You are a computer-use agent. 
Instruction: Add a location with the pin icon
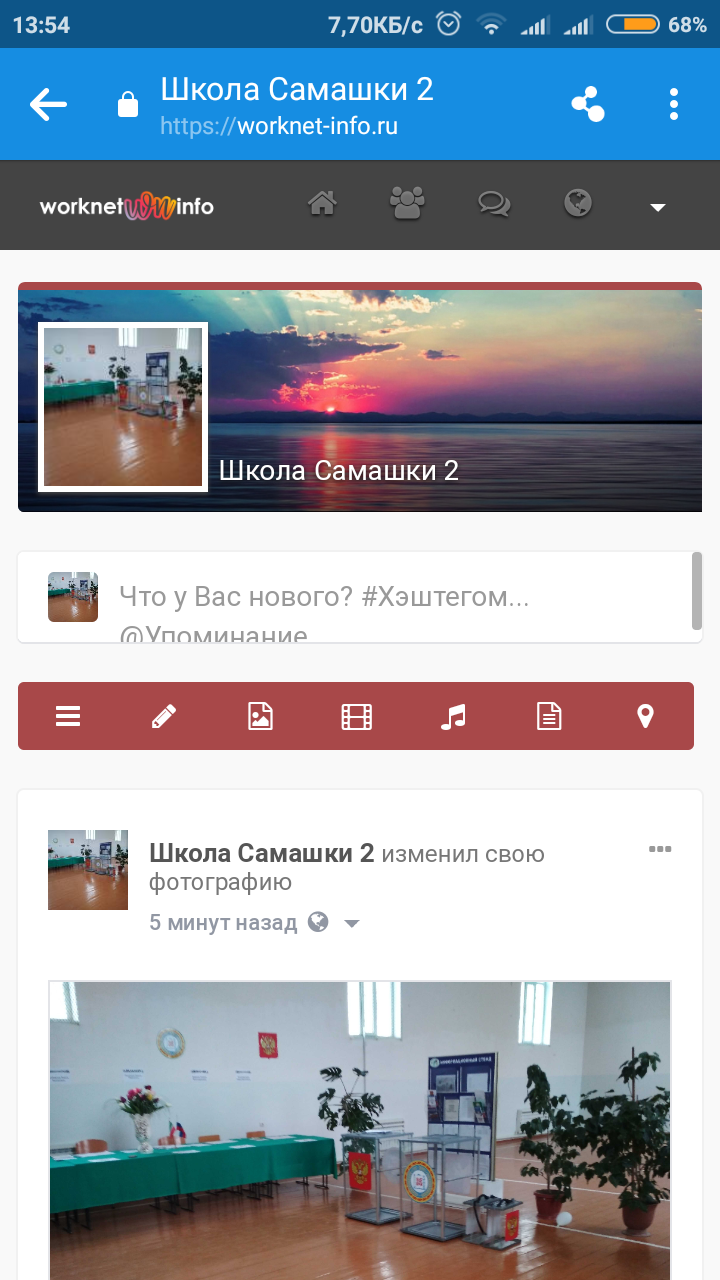pos(645,716)
